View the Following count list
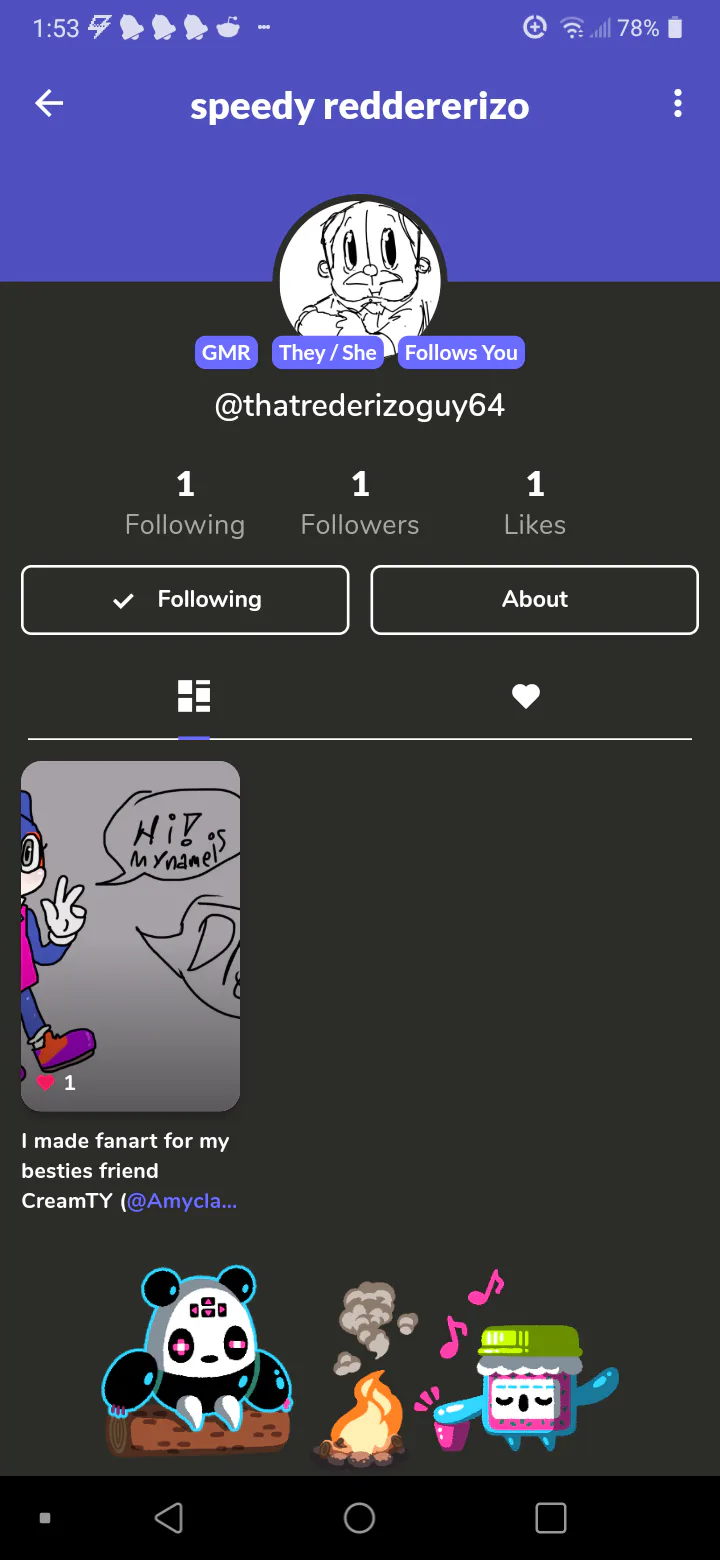This screenshot has width=720, height=1560. tap(185, 504)
